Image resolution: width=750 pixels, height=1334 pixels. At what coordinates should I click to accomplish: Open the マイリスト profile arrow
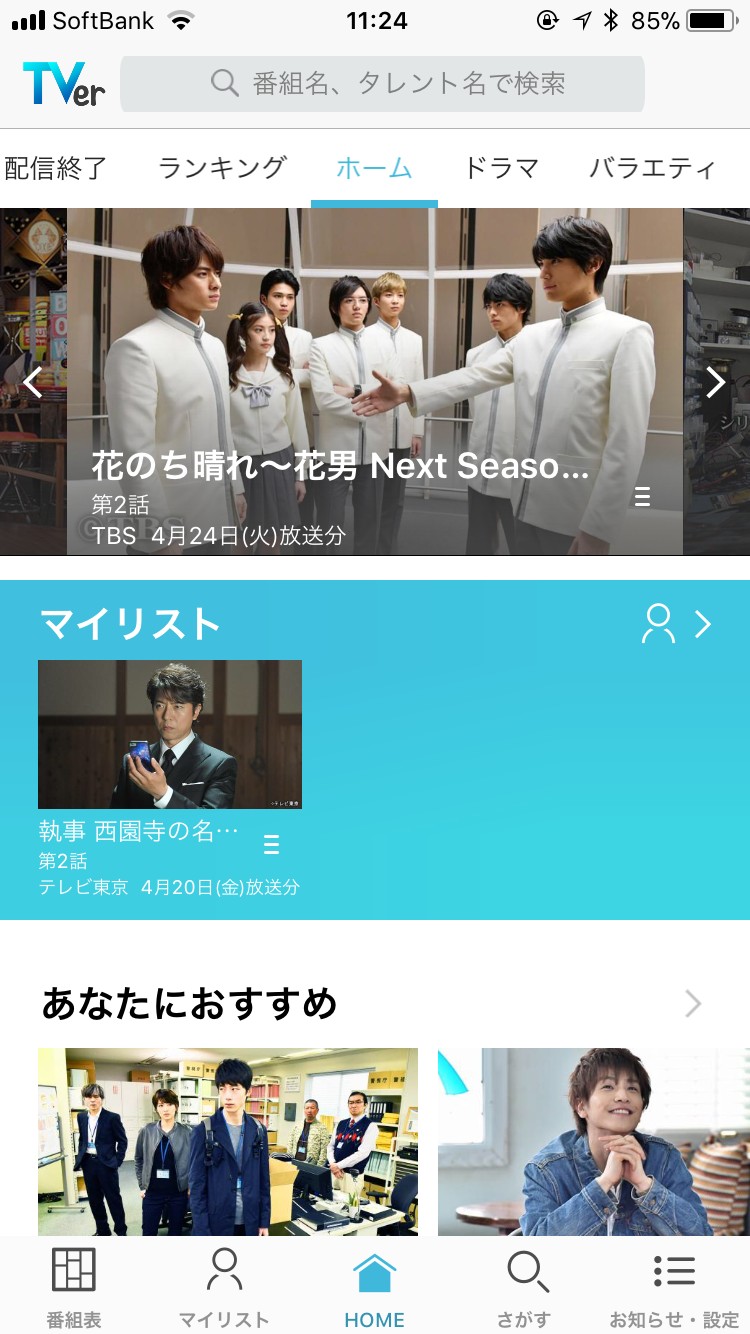click(678, 624)
